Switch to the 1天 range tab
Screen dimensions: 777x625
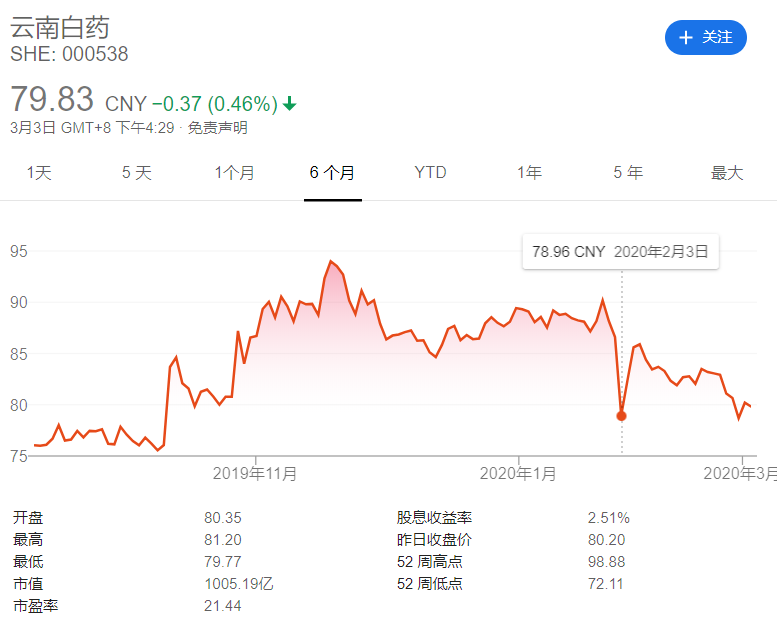pos(39,173)
